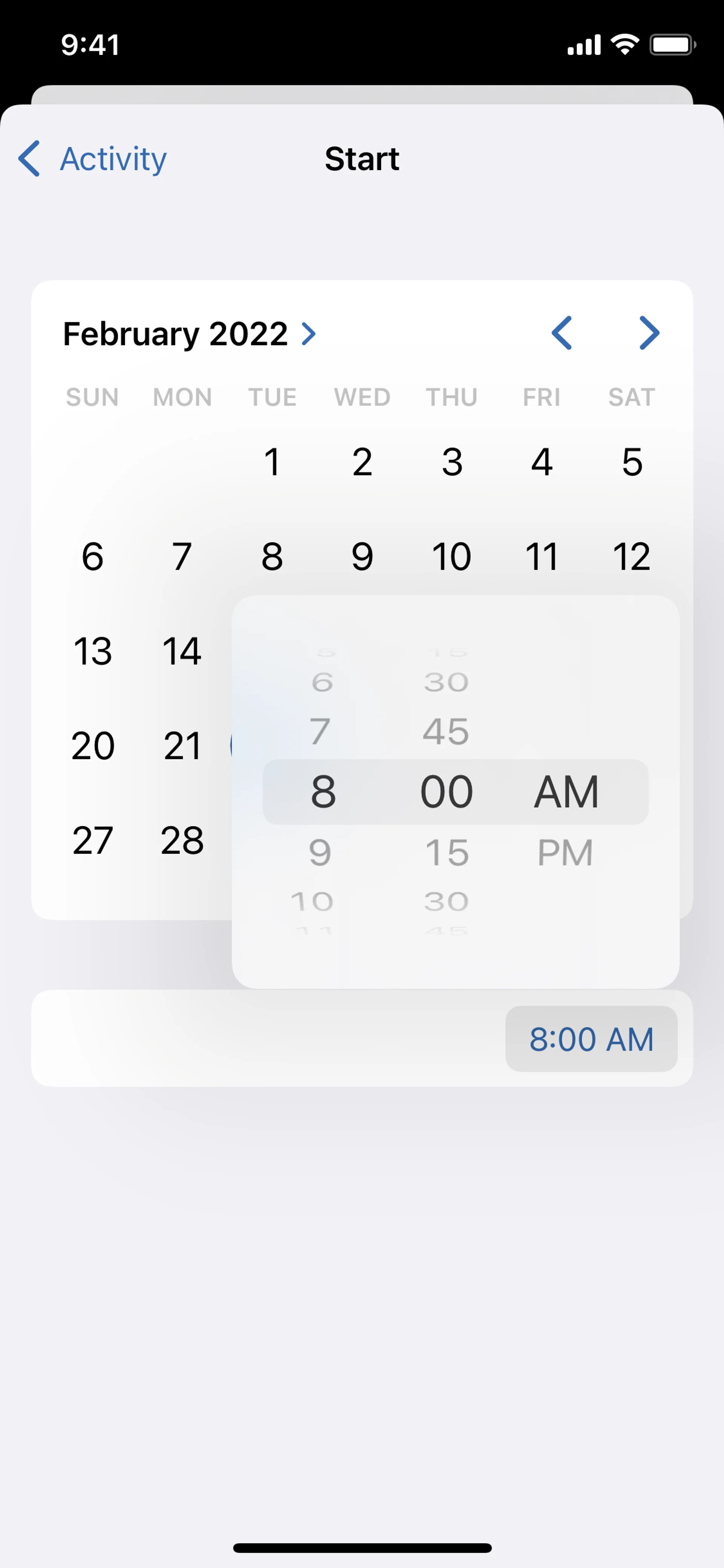Set the hour to 9
Screen dimensions: 724x1568
321,852
